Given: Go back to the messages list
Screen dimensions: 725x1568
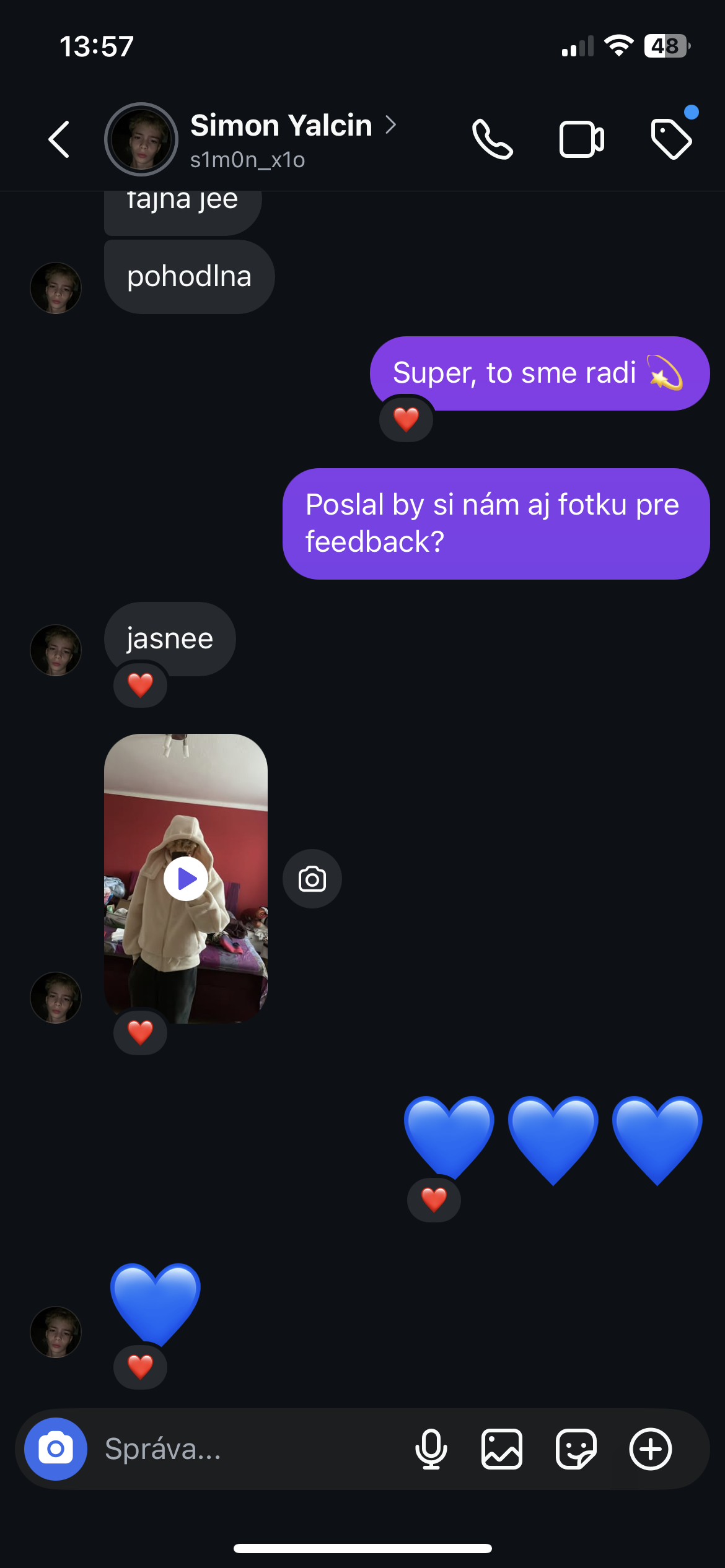Looking at the screenshot, I should click(59, 139).
